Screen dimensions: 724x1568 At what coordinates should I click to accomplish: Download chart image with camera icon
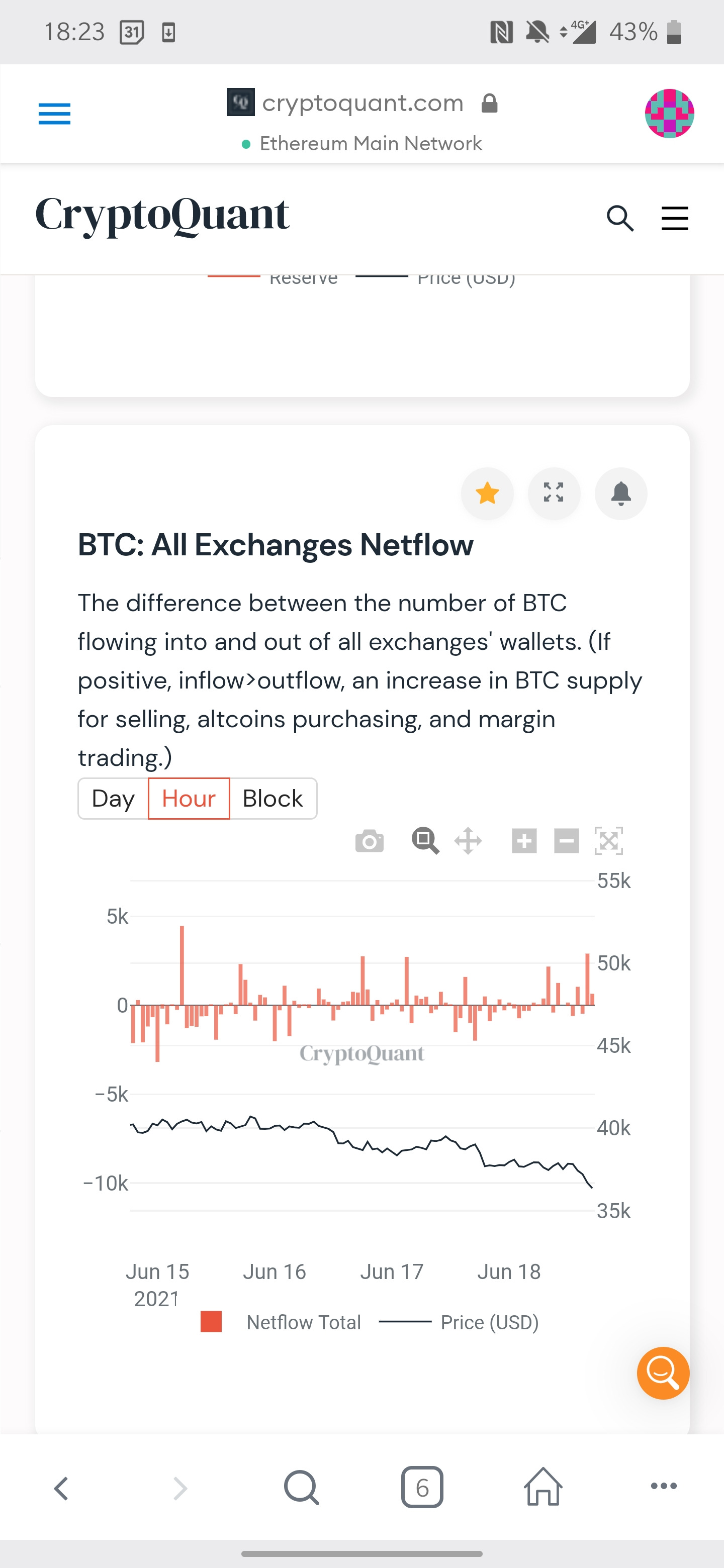click(x=369, y=841)
